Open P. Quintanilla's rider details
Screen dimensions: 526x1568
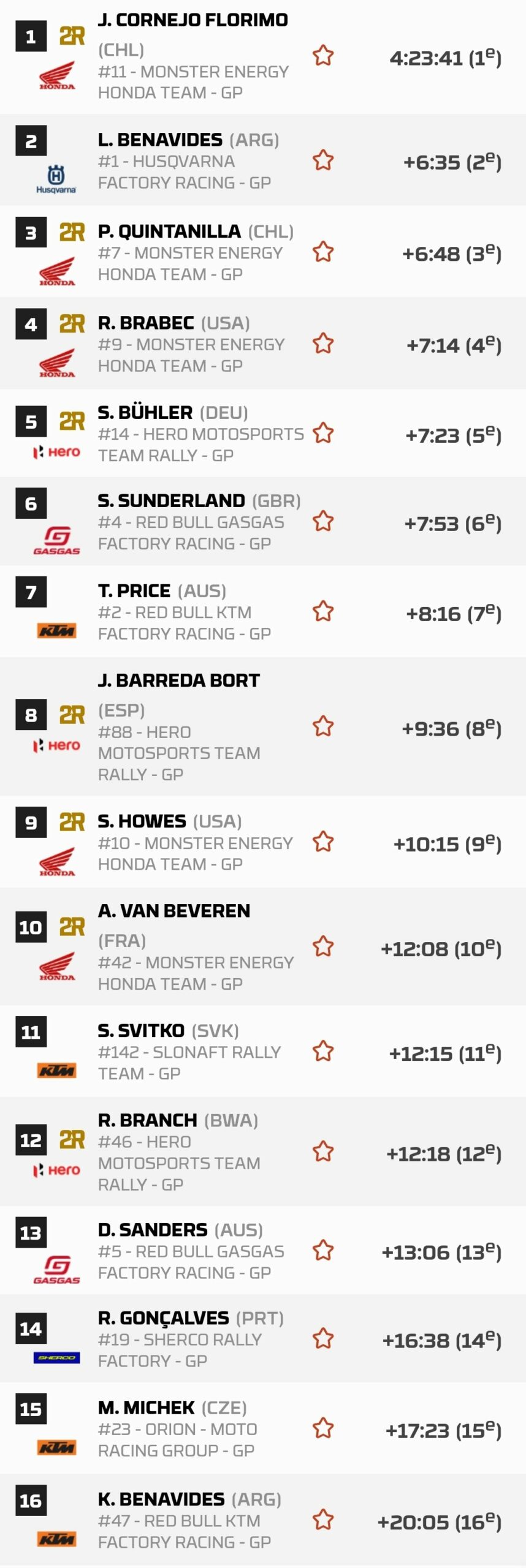[x=169, y=232]
